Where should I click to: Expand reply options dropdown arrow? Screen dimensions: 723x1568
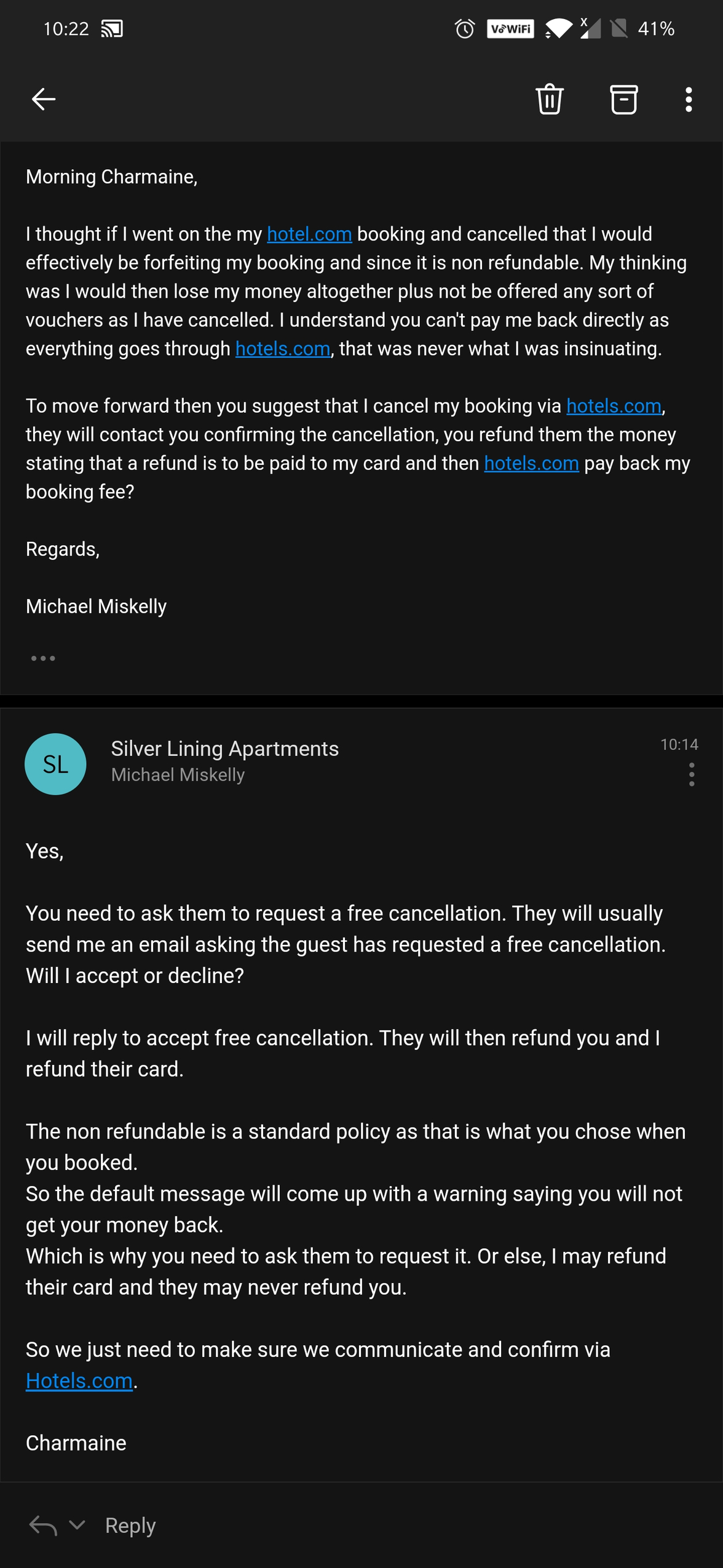tap(77, 1524)
